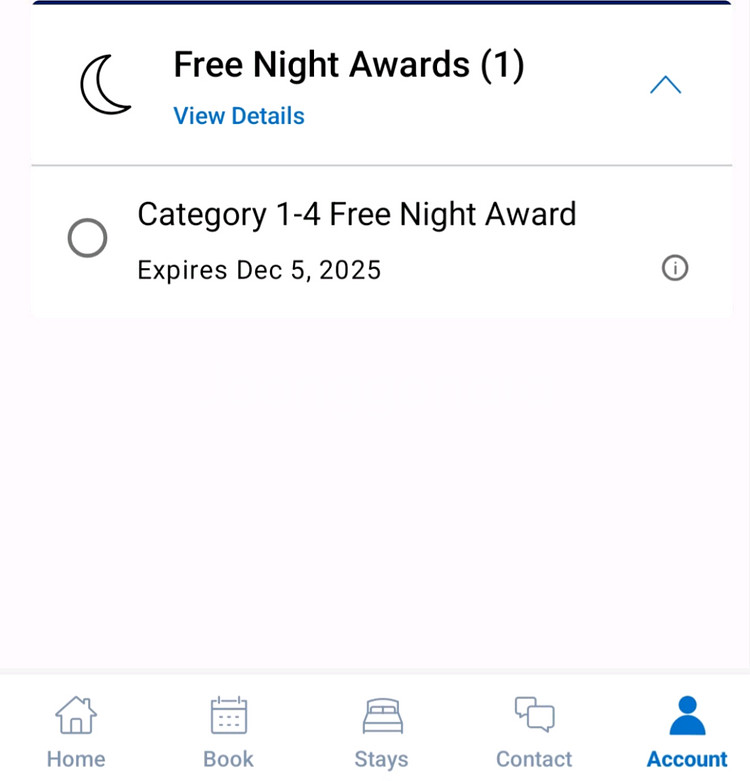Go to the Home tab
Image resolution: width=750 pixels, height=781 pixels.
tap(76, 732)
